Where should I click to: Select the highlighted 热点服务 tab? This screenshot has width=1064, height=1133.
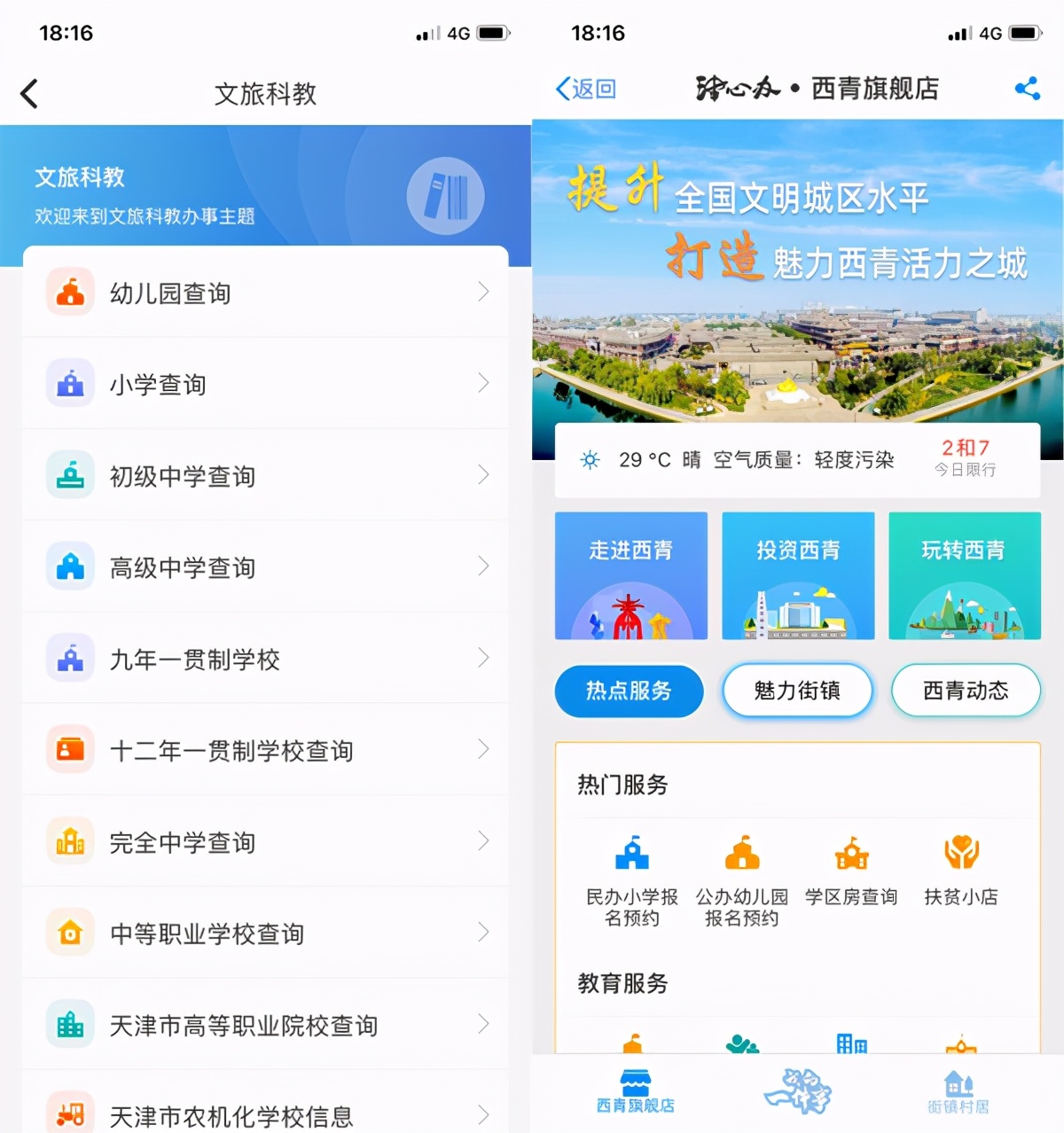[x=630, y=691]
